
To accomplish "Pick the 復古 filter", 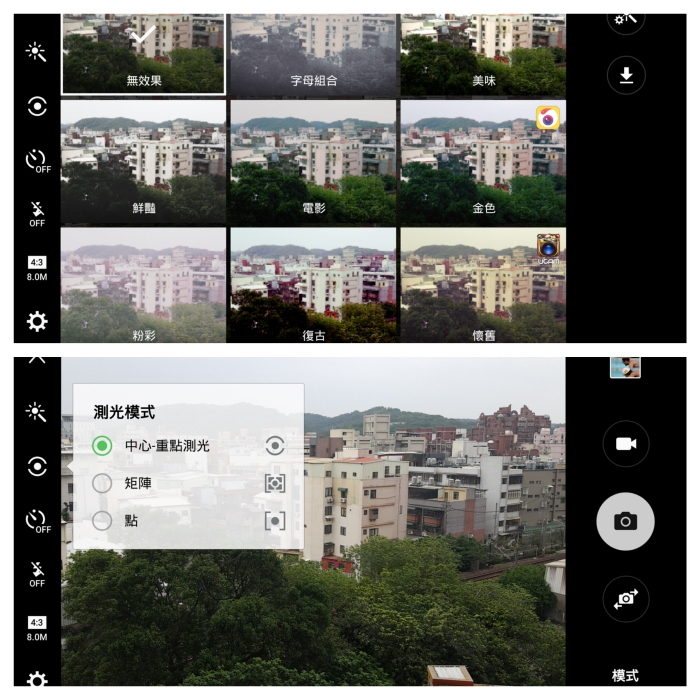I will (313, 285).
